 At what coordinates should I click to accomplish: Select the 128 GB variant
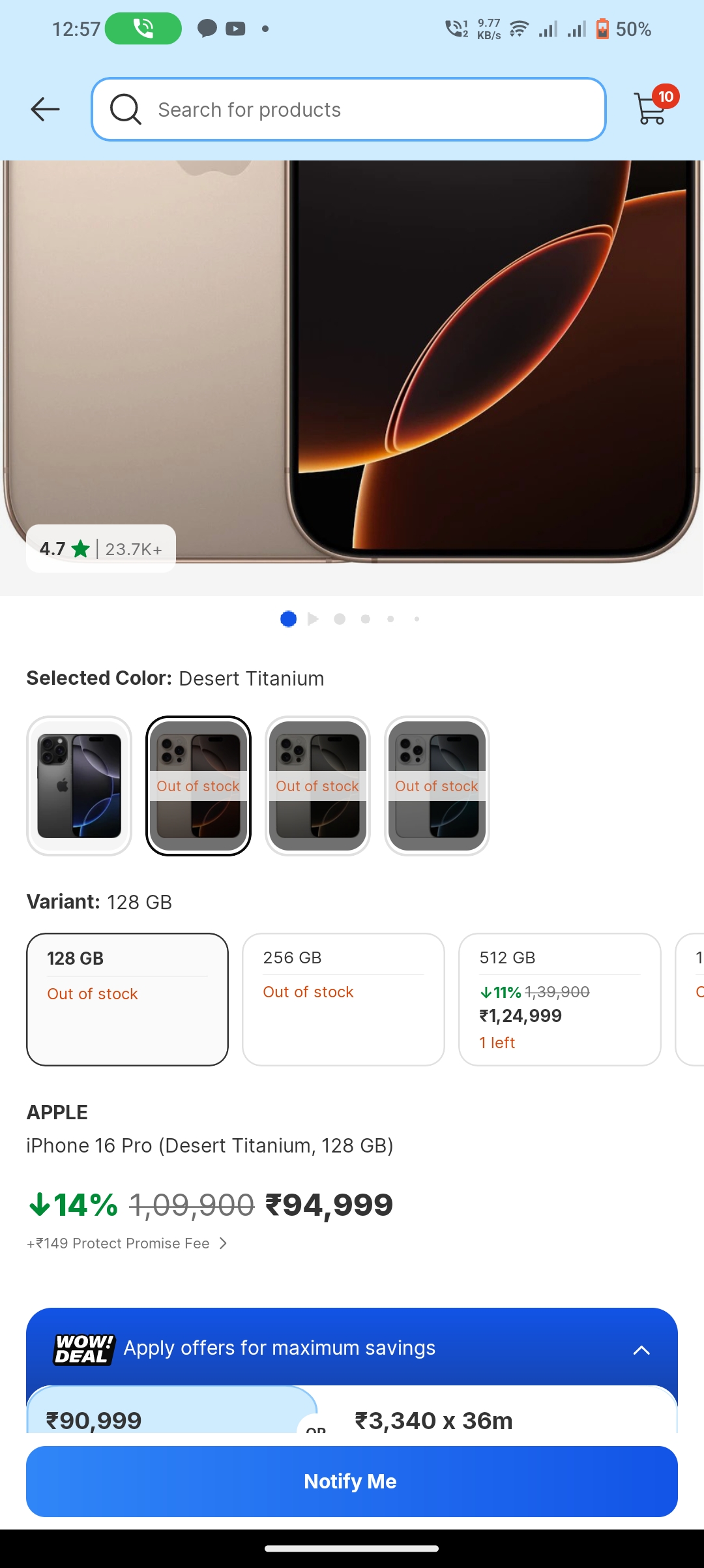coord(127,999)
